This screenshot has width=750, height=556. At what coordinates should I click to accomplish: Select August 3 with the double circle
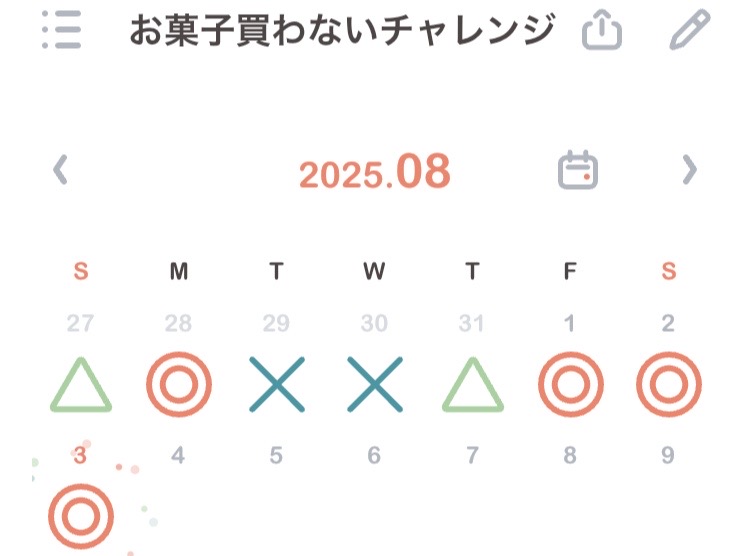pos(81,515)
